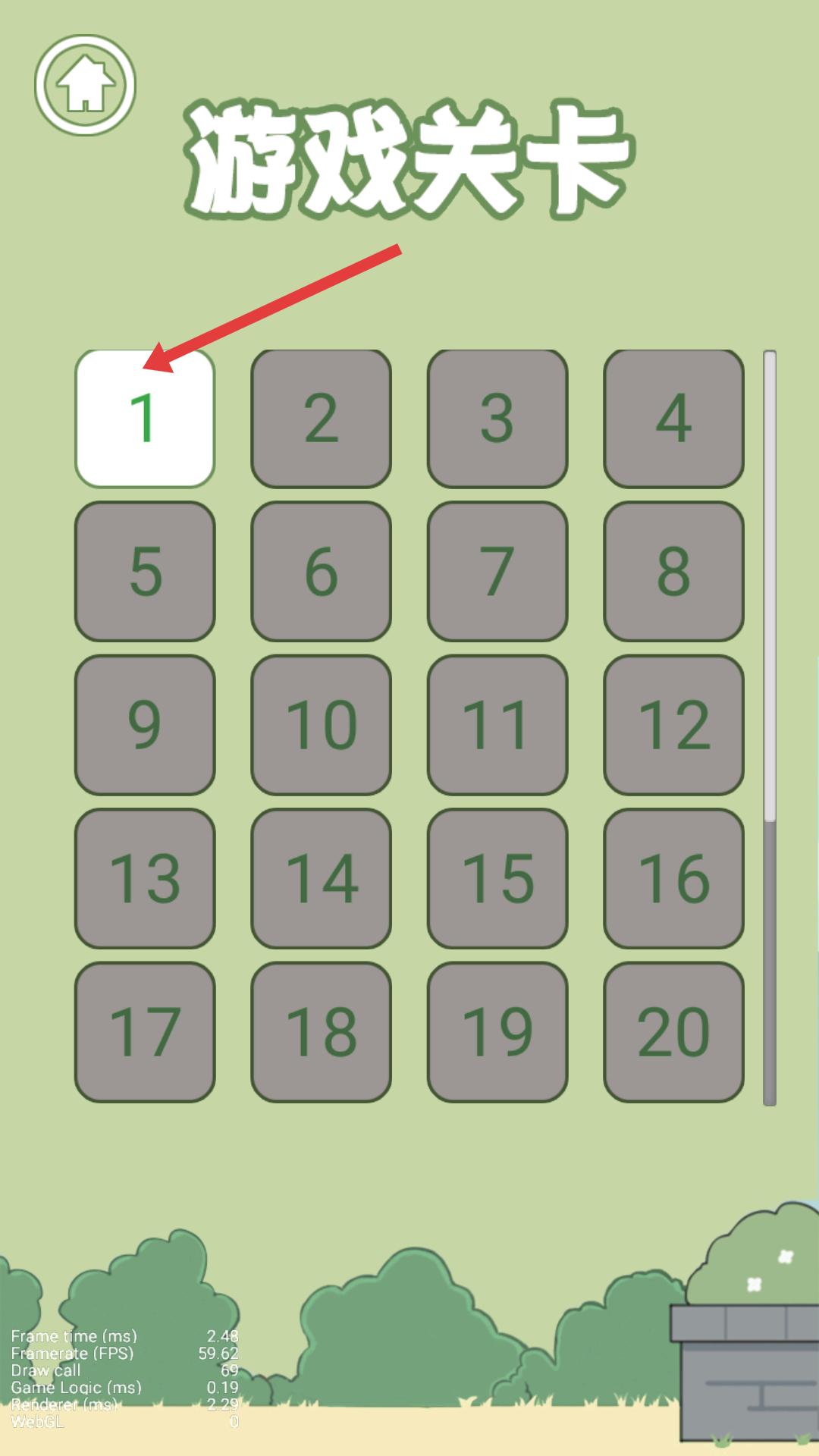The height and width of the screenshot is (1456, 819).
Task: Tap level 13 tile
Action: click(x=145, y=878)
